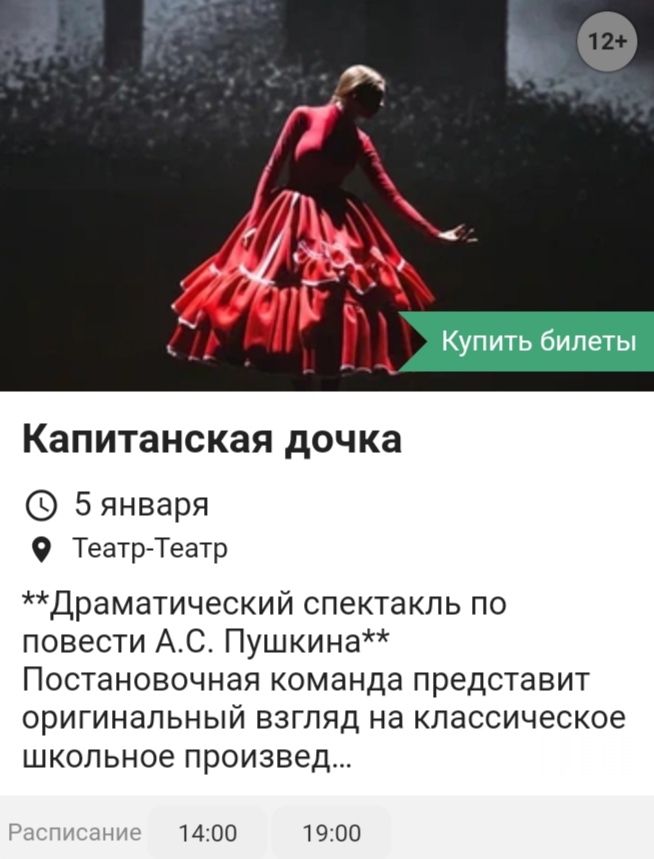Tap the Купить билеты button
The width and height of the screenshot is (654, 859).
click(x=538, y=341)
